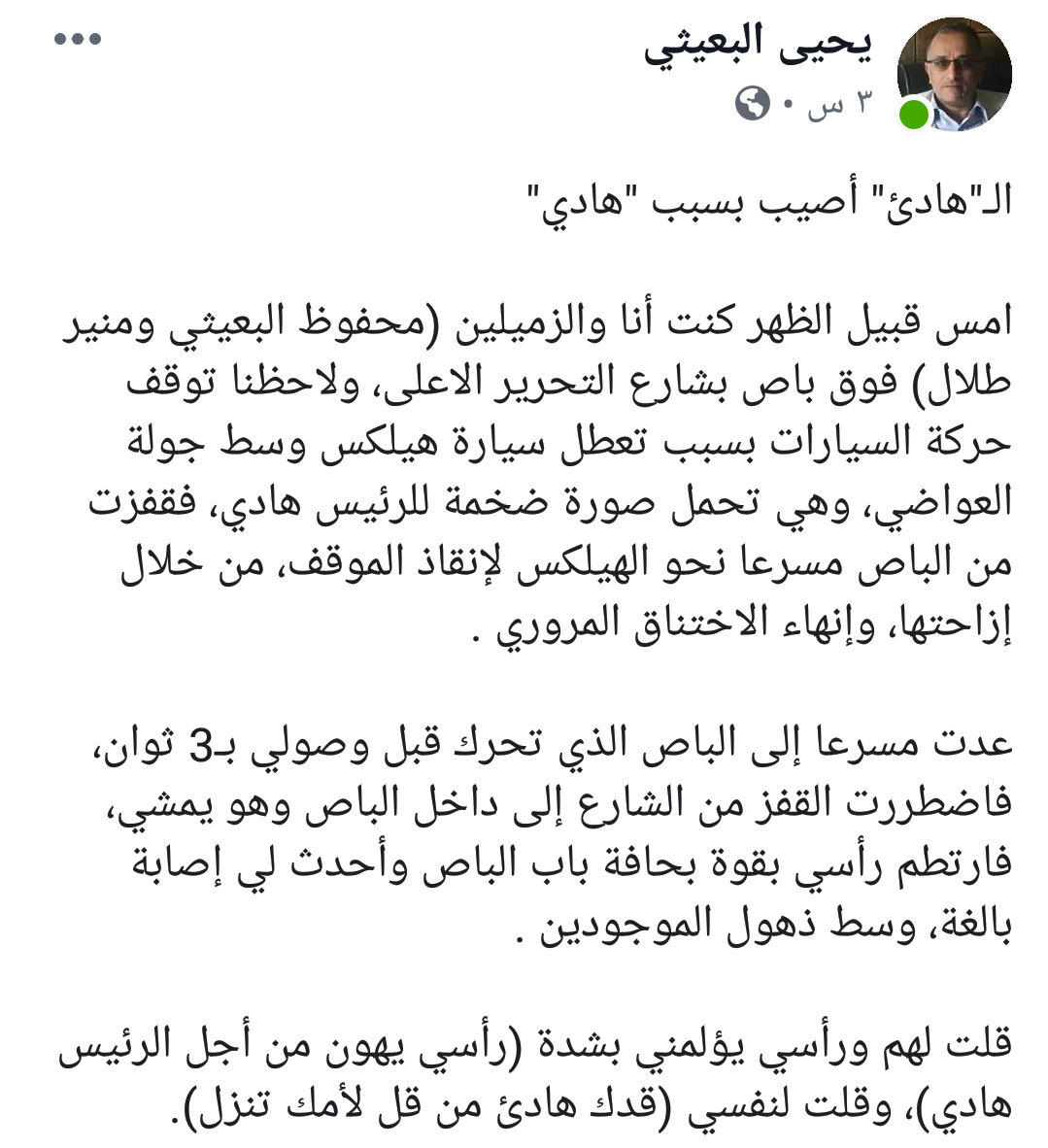Open يحيى البعيثي's profile picture

(x=954, y=74)
